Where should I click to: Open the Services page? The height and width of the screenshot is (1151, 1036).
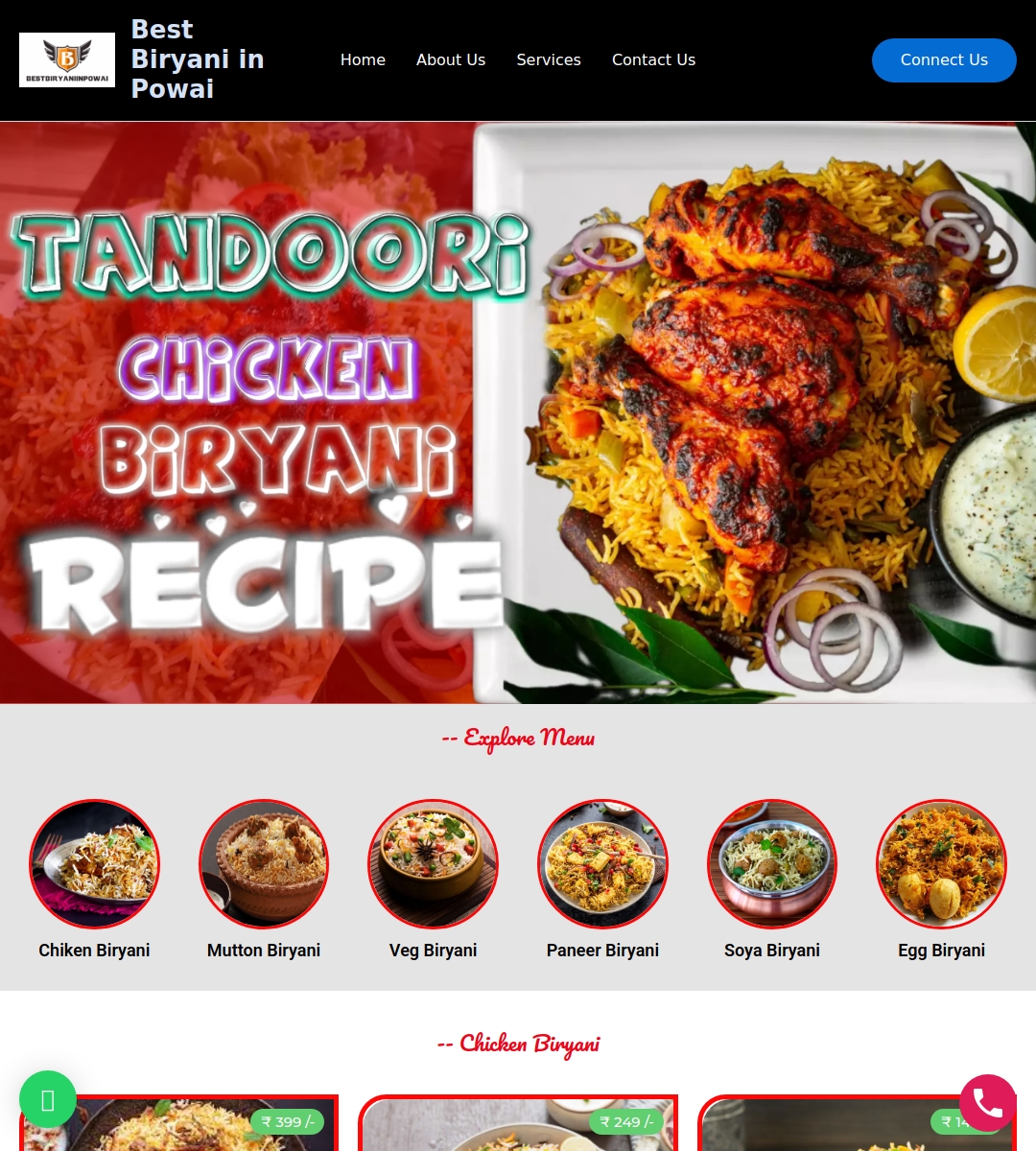coord(549,59)
